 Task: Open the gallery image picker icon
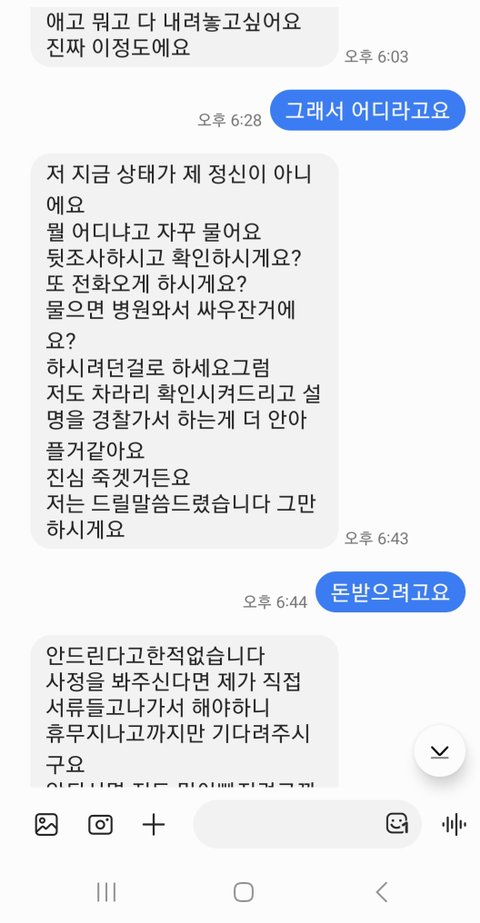46,824
